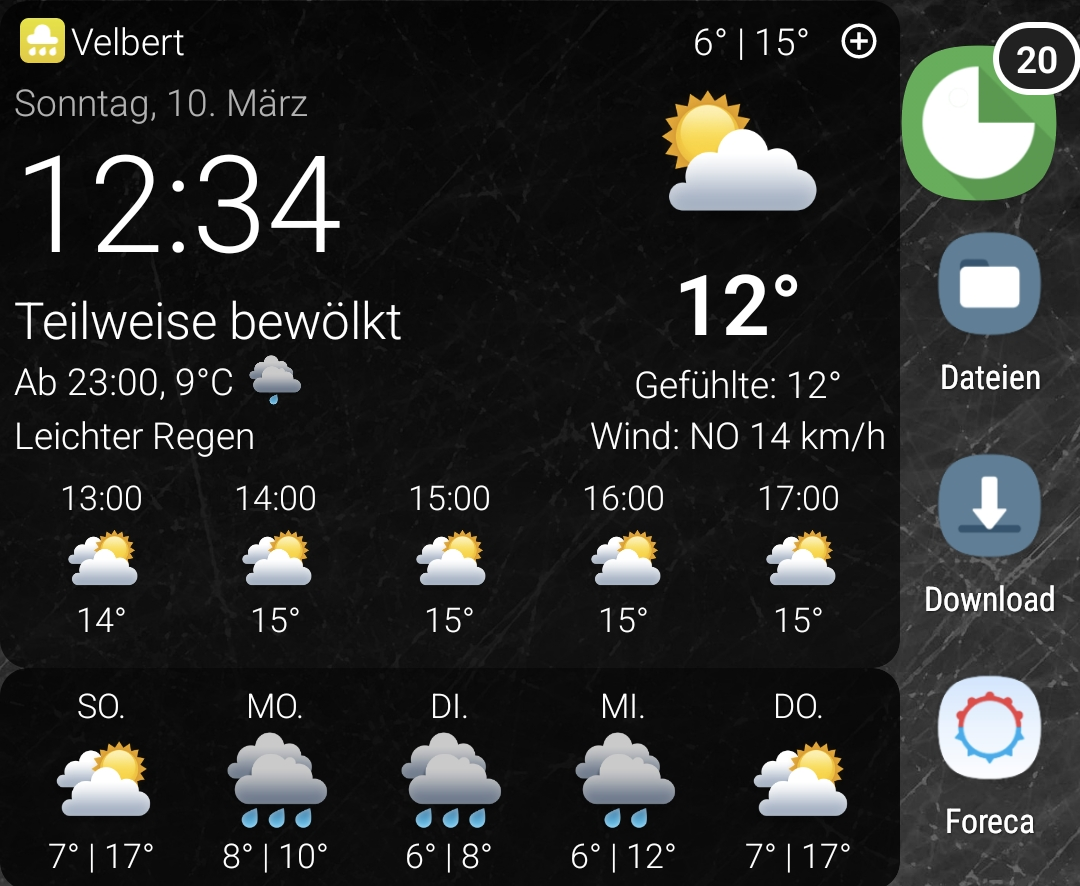The height and width of the screenshot is (886, 1080).
Task: Tap the plus icon to add location
Action: tap(859, 42)
